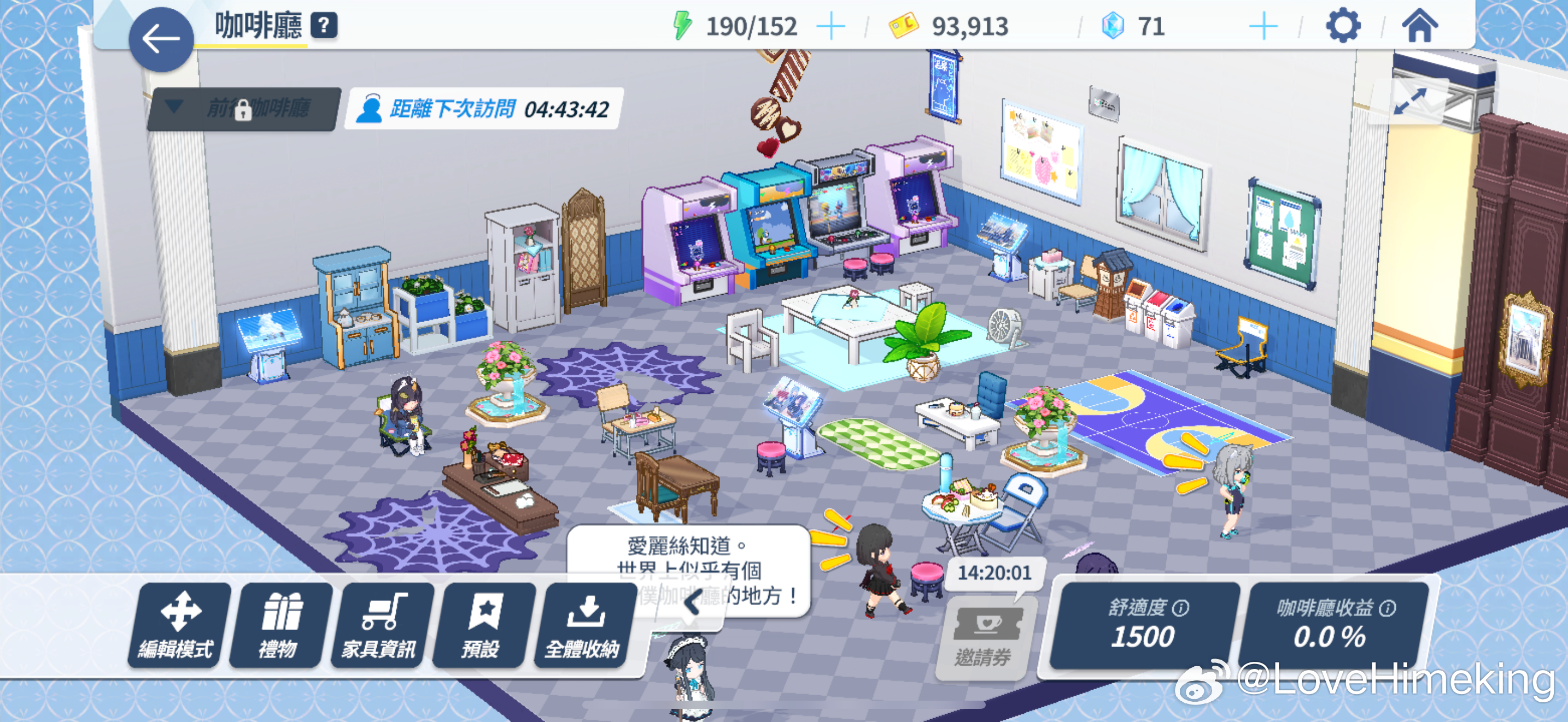Add gems with the plus next to 71
The height and width of the screenshot is (722, 1568).
coord(1263,27)
